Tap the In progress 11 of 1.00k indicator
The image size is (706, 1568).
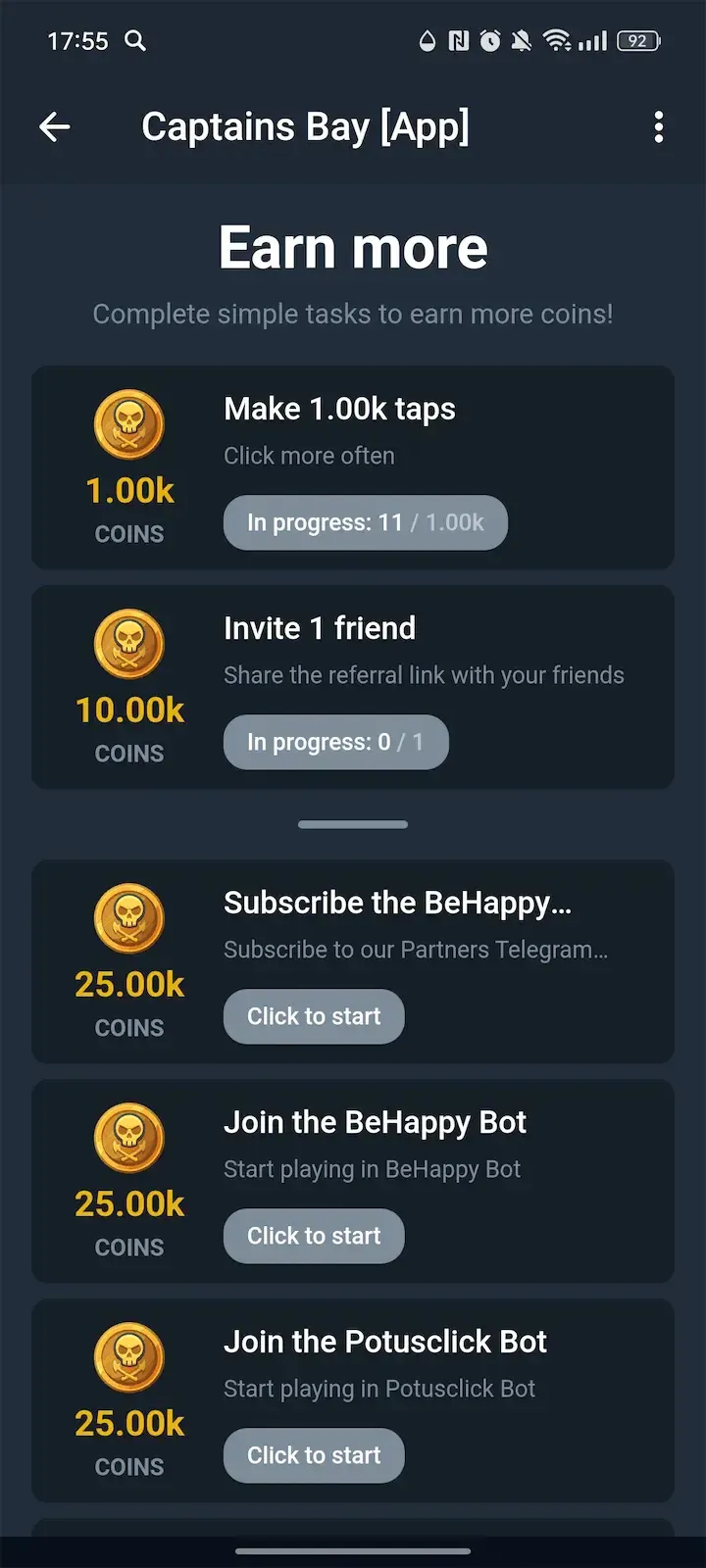tap(365, 522)
